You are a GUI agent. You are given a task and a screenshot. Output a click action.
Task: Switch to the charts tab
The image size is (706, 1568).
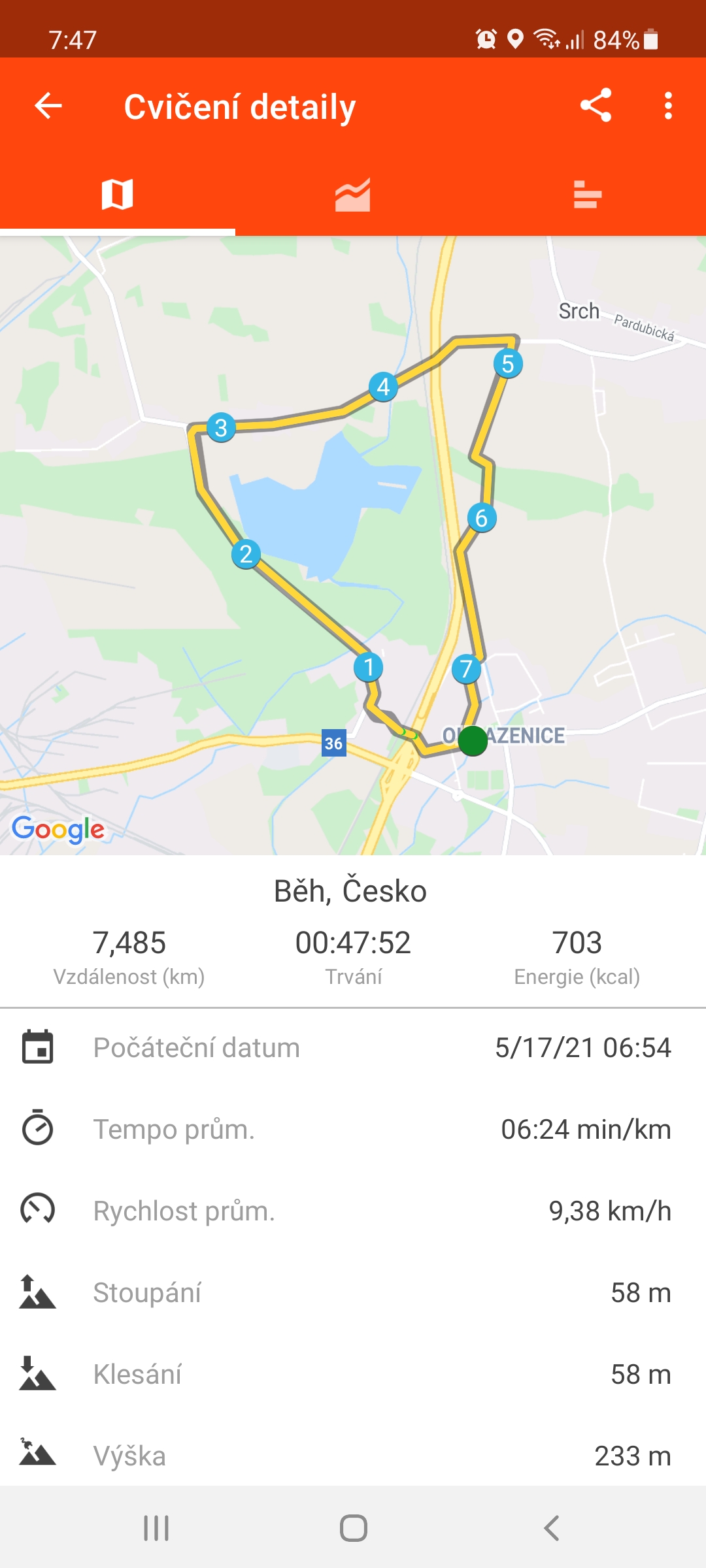[353, 194]
